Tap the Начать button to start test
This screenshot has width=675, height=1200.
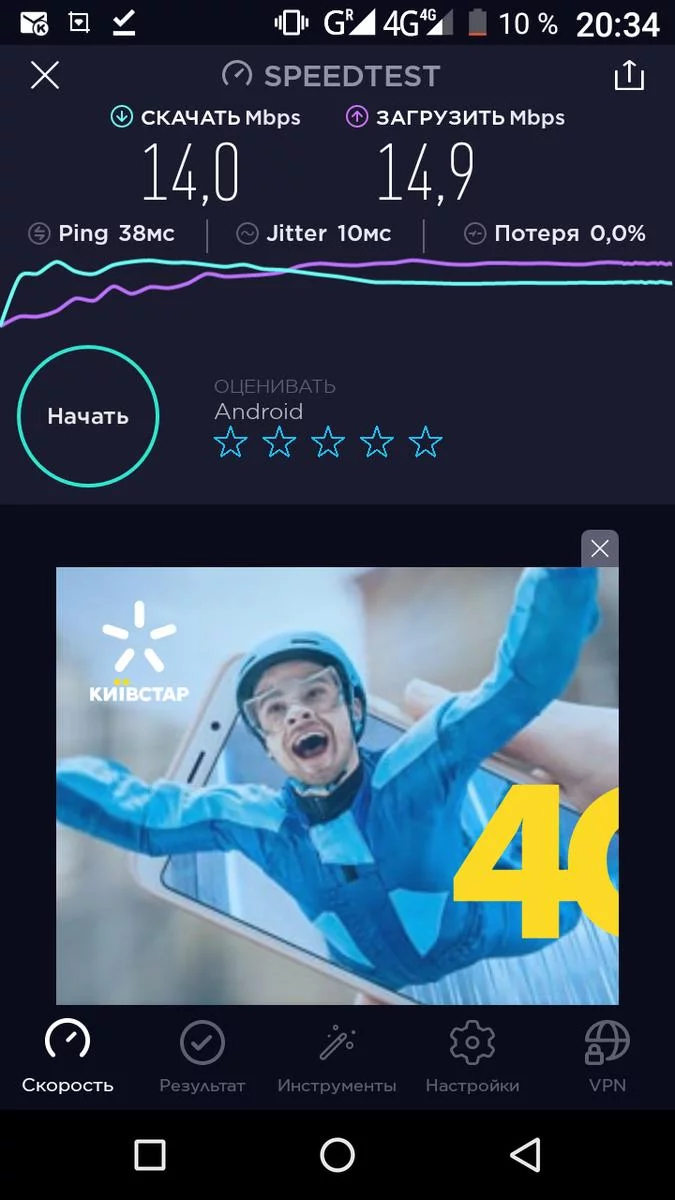click(88, 416)
